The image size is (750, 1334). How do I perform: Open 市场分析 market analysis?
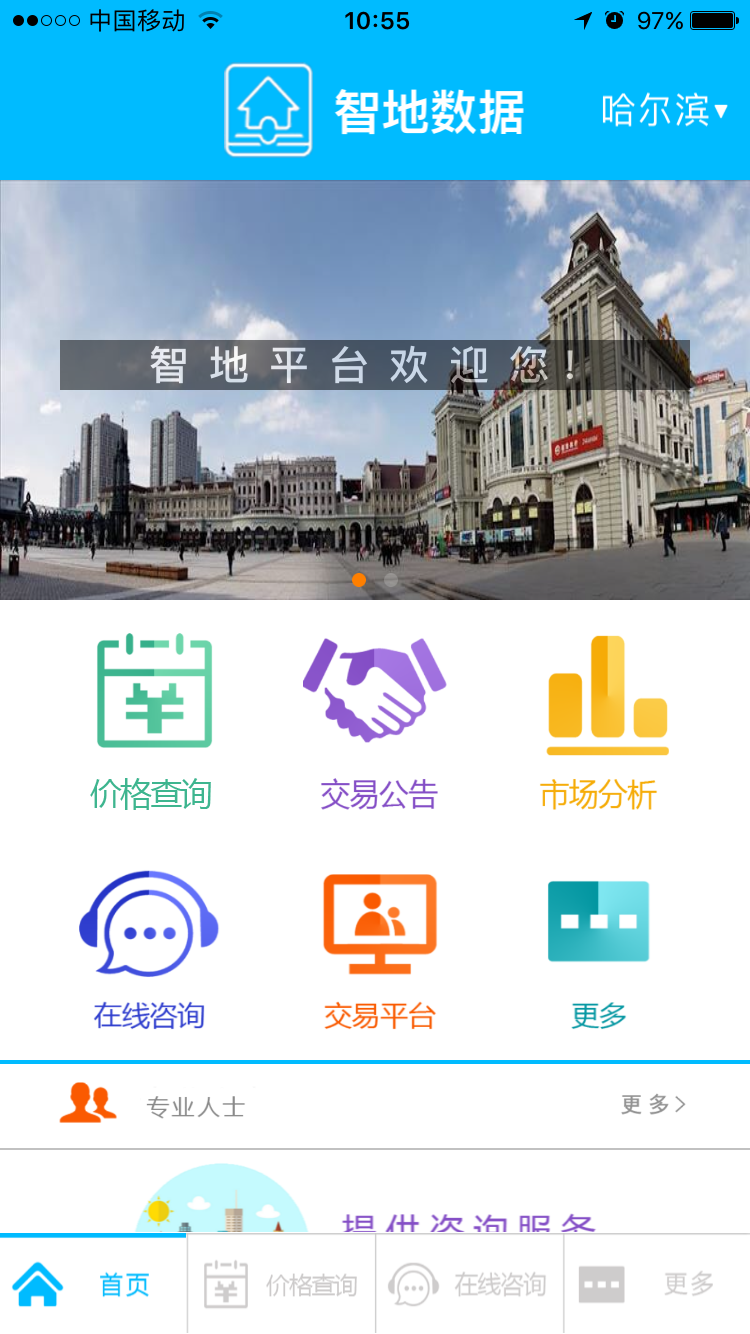tap(599, 722)
